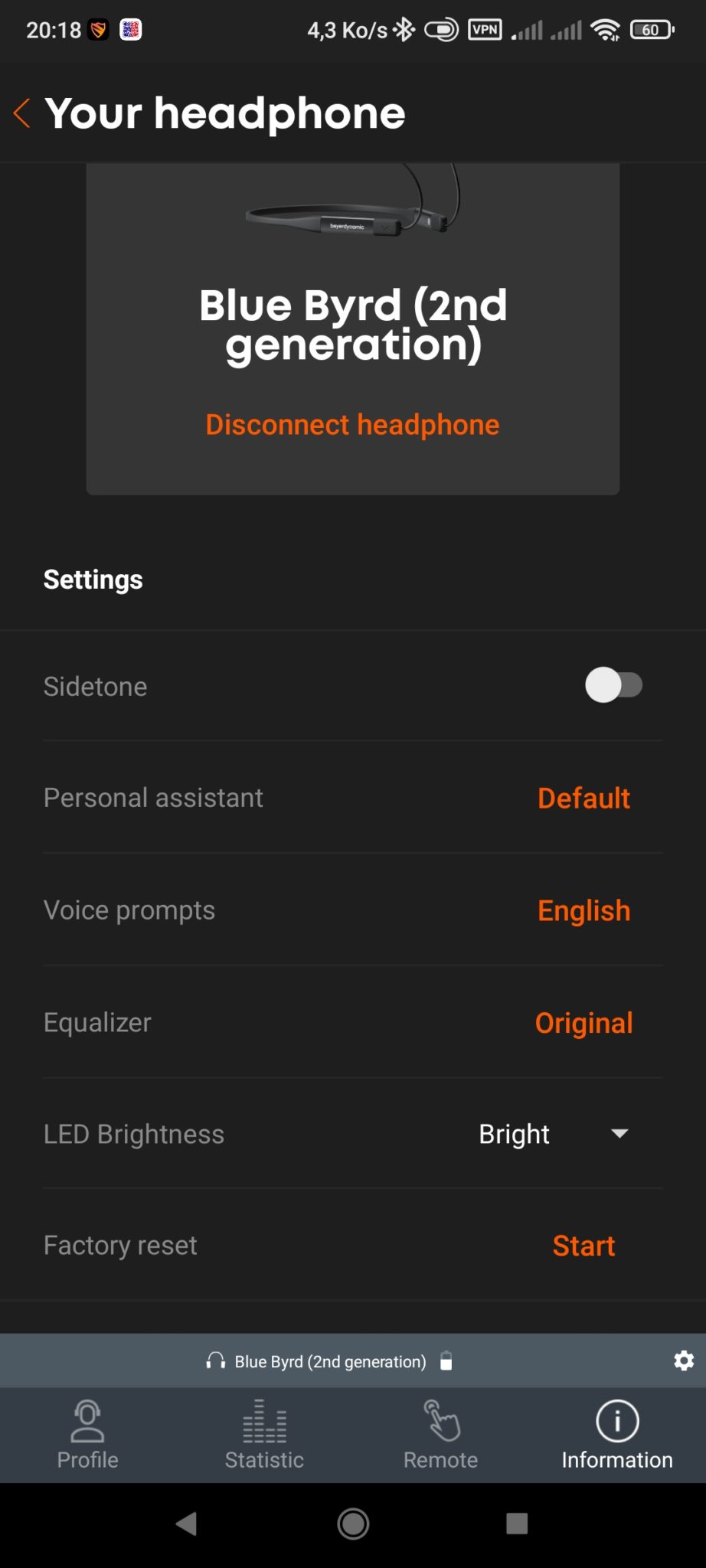Change Voice prompts language English
This screenshot has width=706, height=1568.
click(x=583, y=910)
